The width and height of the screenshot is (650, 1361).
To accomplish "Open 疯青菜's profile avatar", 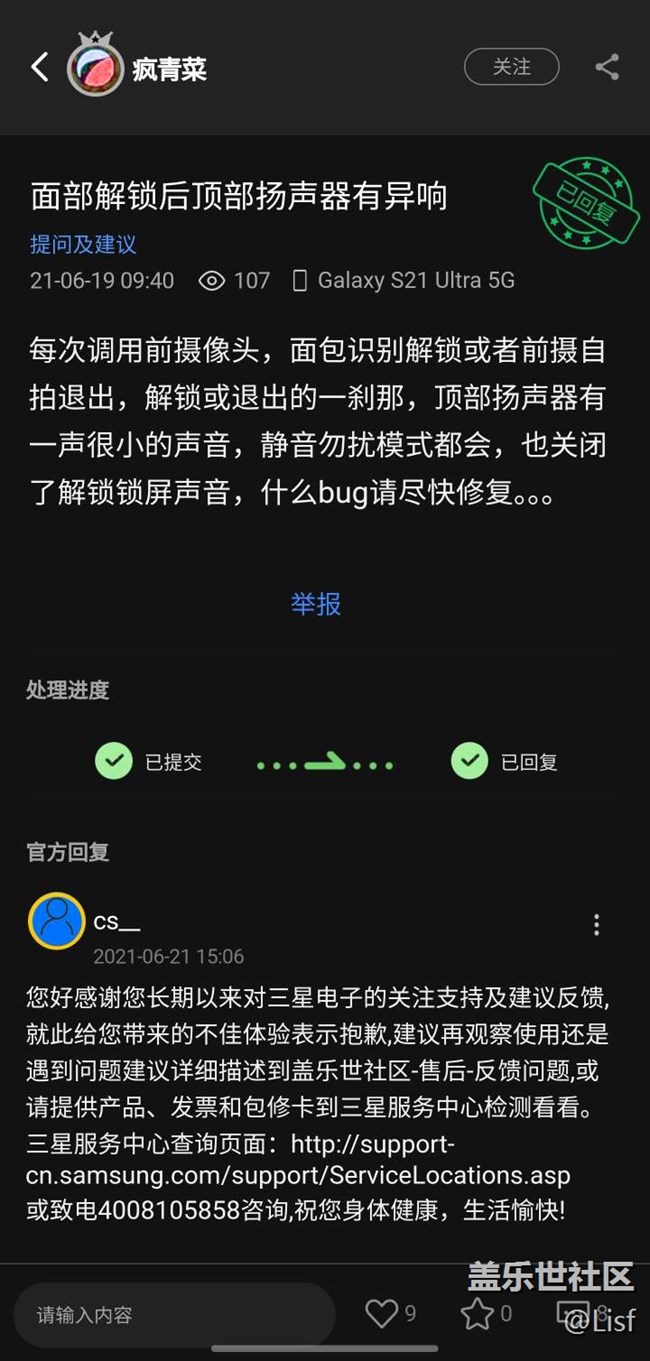I will pos(95,68).
